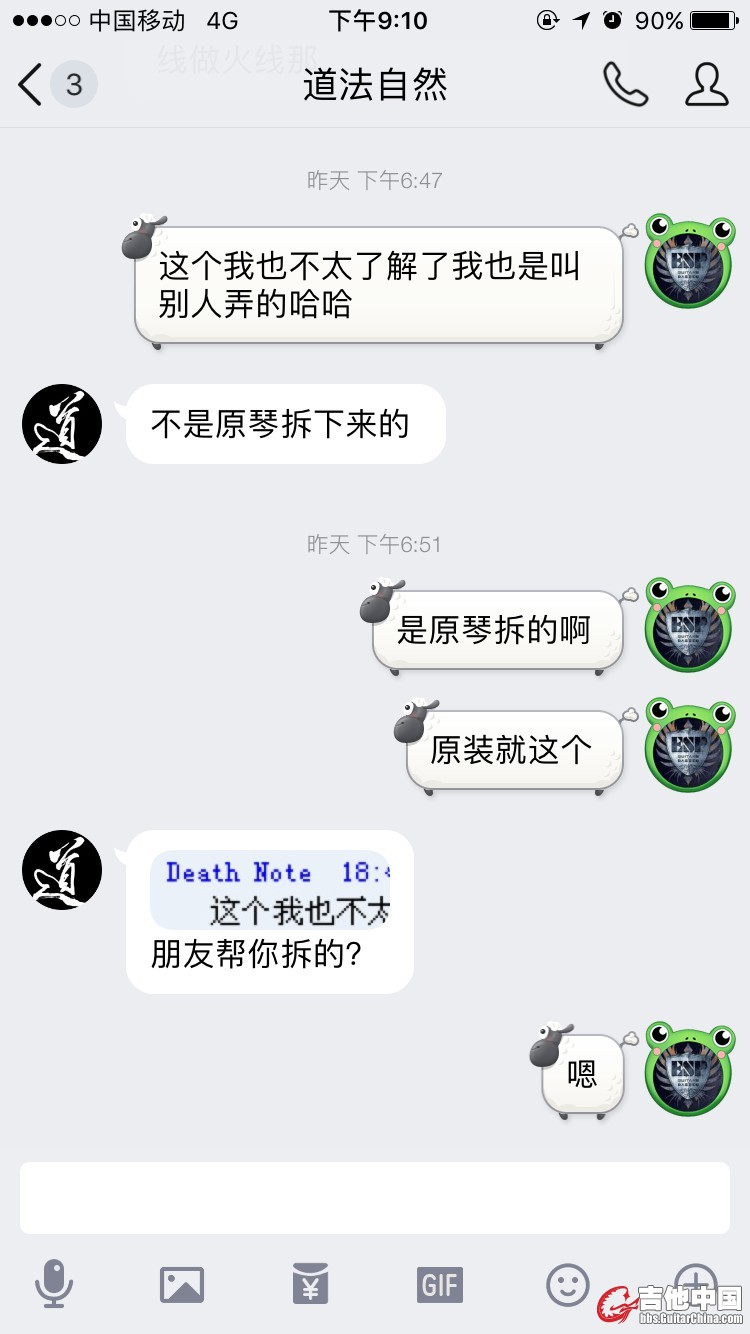Open the GIF picker
This screenshot has width=750, height=1334.
[440, 1284]
